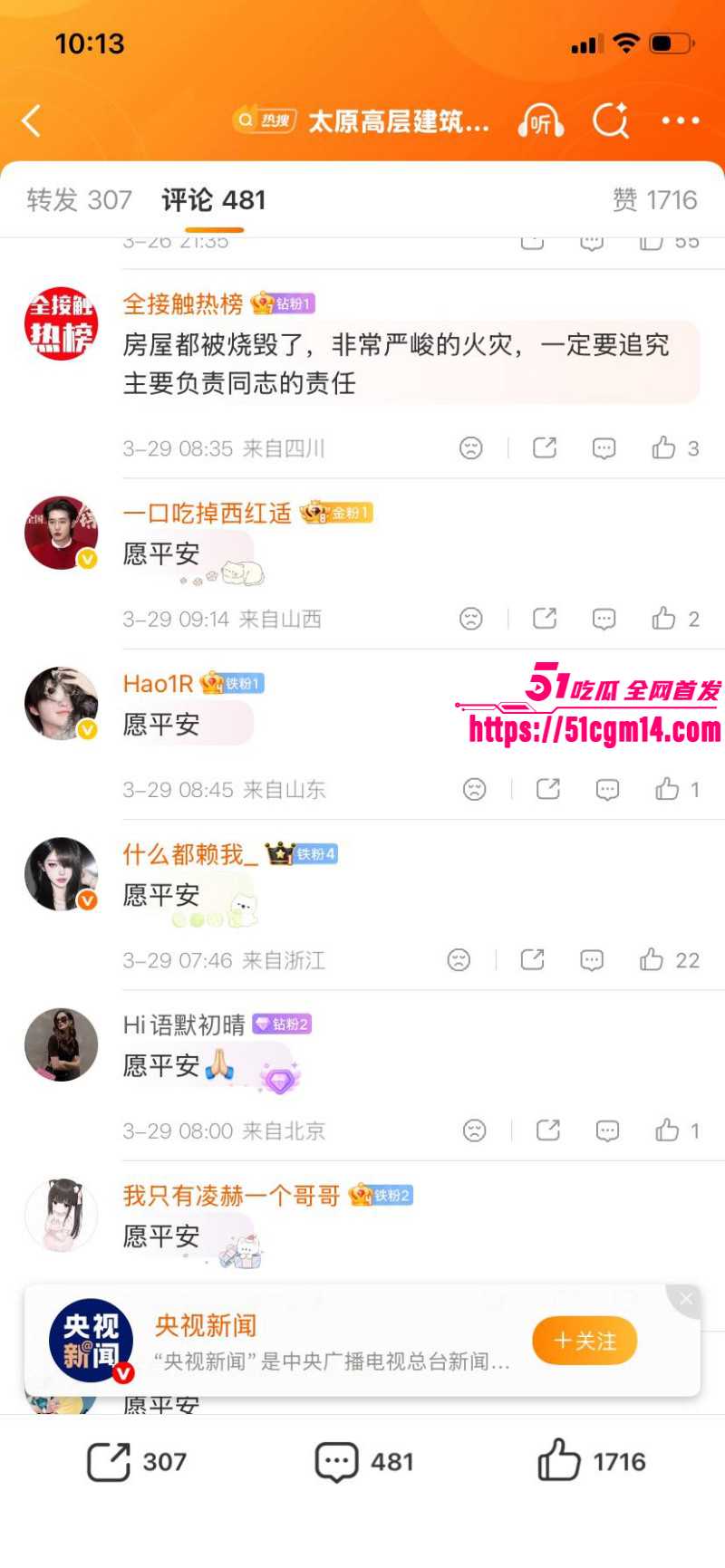Screen dimensions: 725x1568
Task: Dismiss the 央视新闻 banner with the X
Action: point(685,1299)
